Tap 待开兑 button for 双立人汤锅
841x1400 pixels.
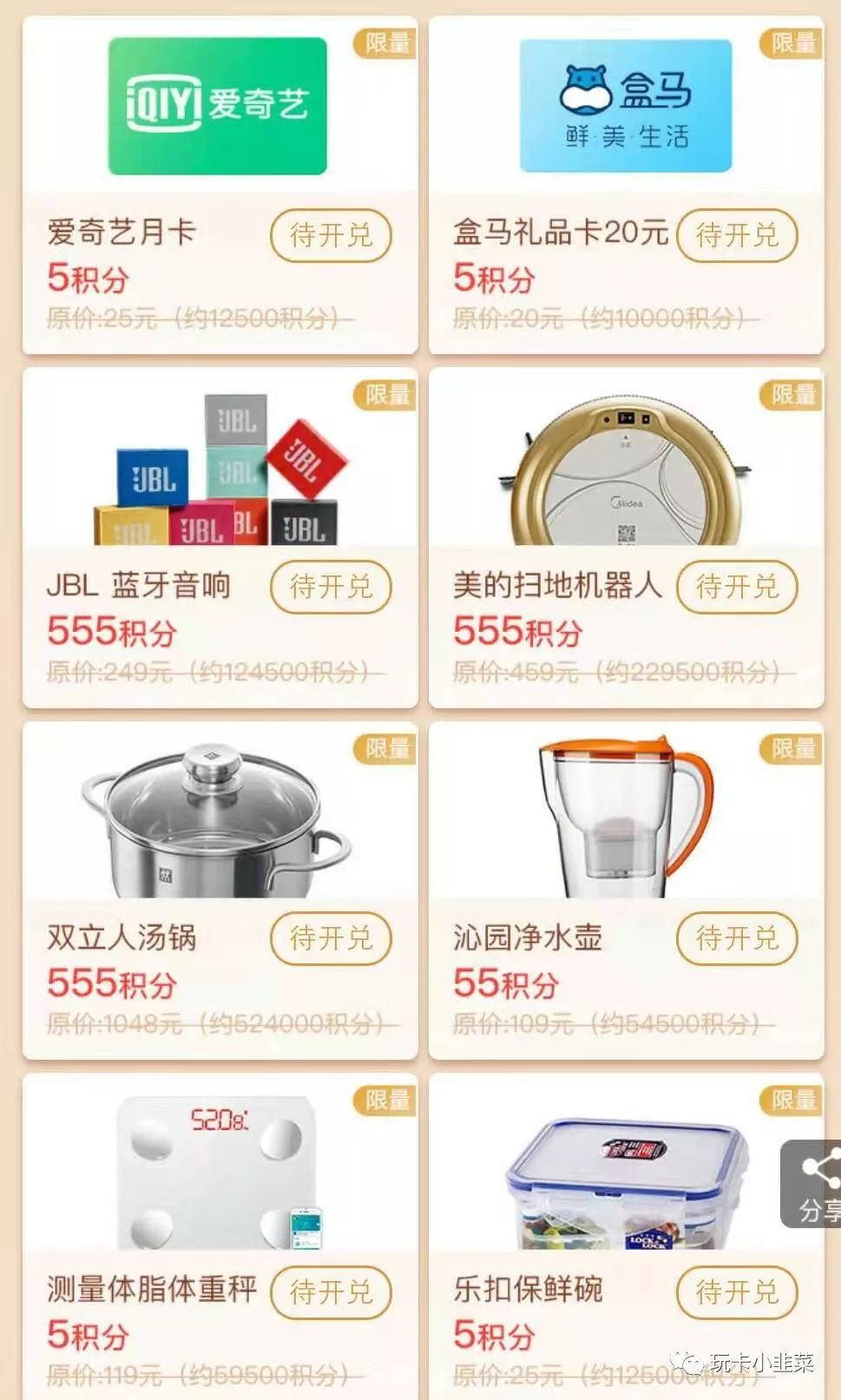point(331,939)
